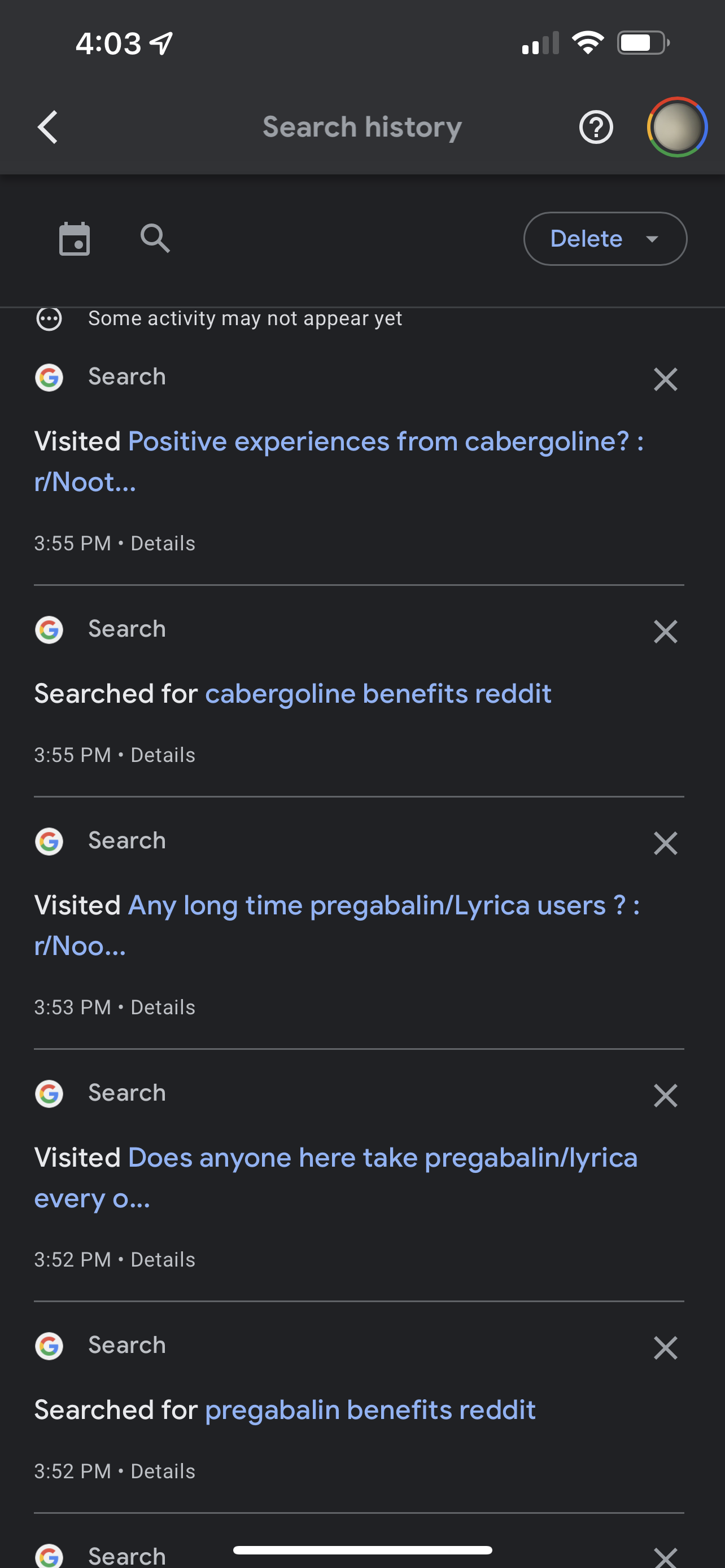Open the pregabalin benefits reddit search
The image size is (725, 1568).
(x=370, y=1410)
